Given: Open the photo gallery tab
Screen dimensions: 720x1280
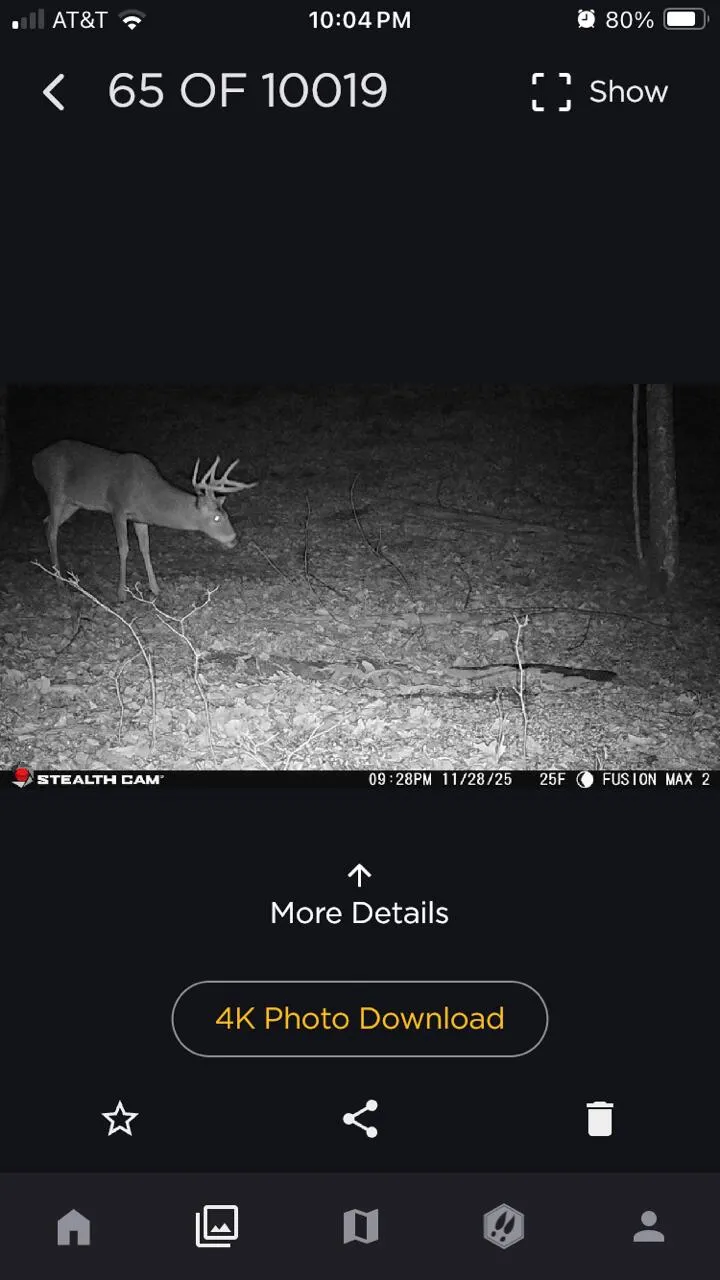Looking at the screenshot, I should (216, 1227).
